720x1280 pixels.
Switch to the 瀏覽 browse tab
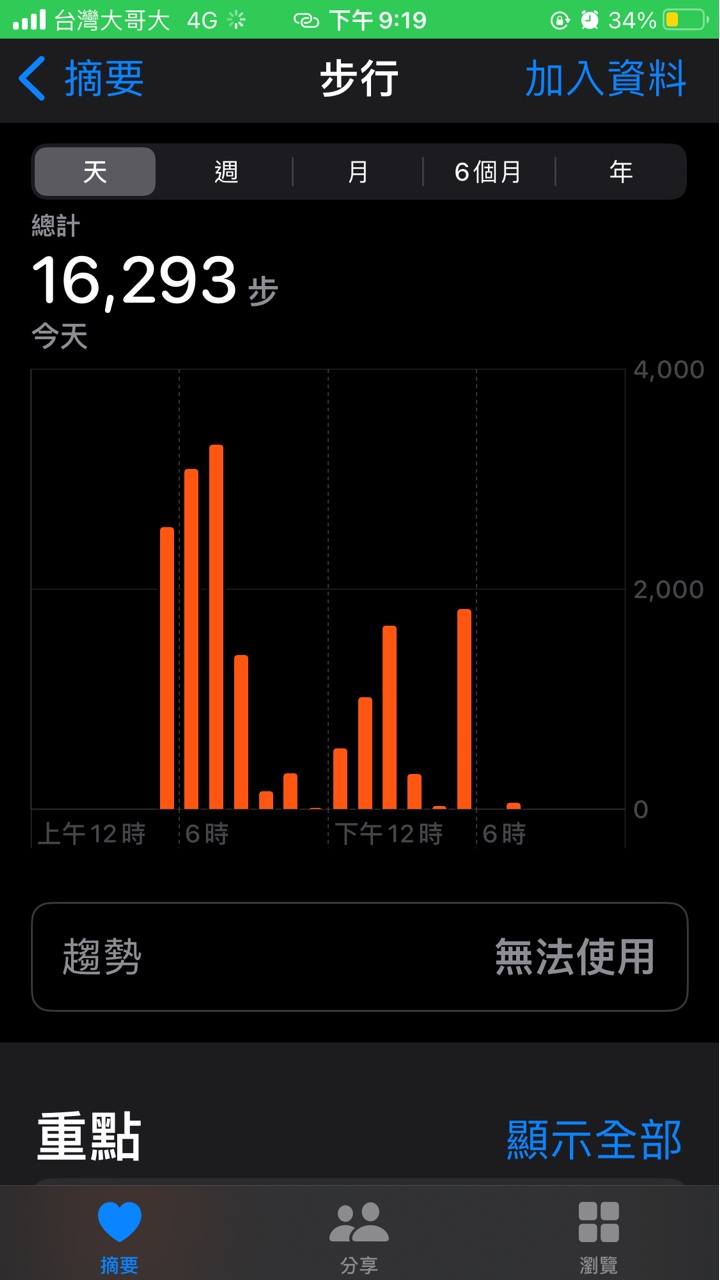click(x=598, y=1237)
